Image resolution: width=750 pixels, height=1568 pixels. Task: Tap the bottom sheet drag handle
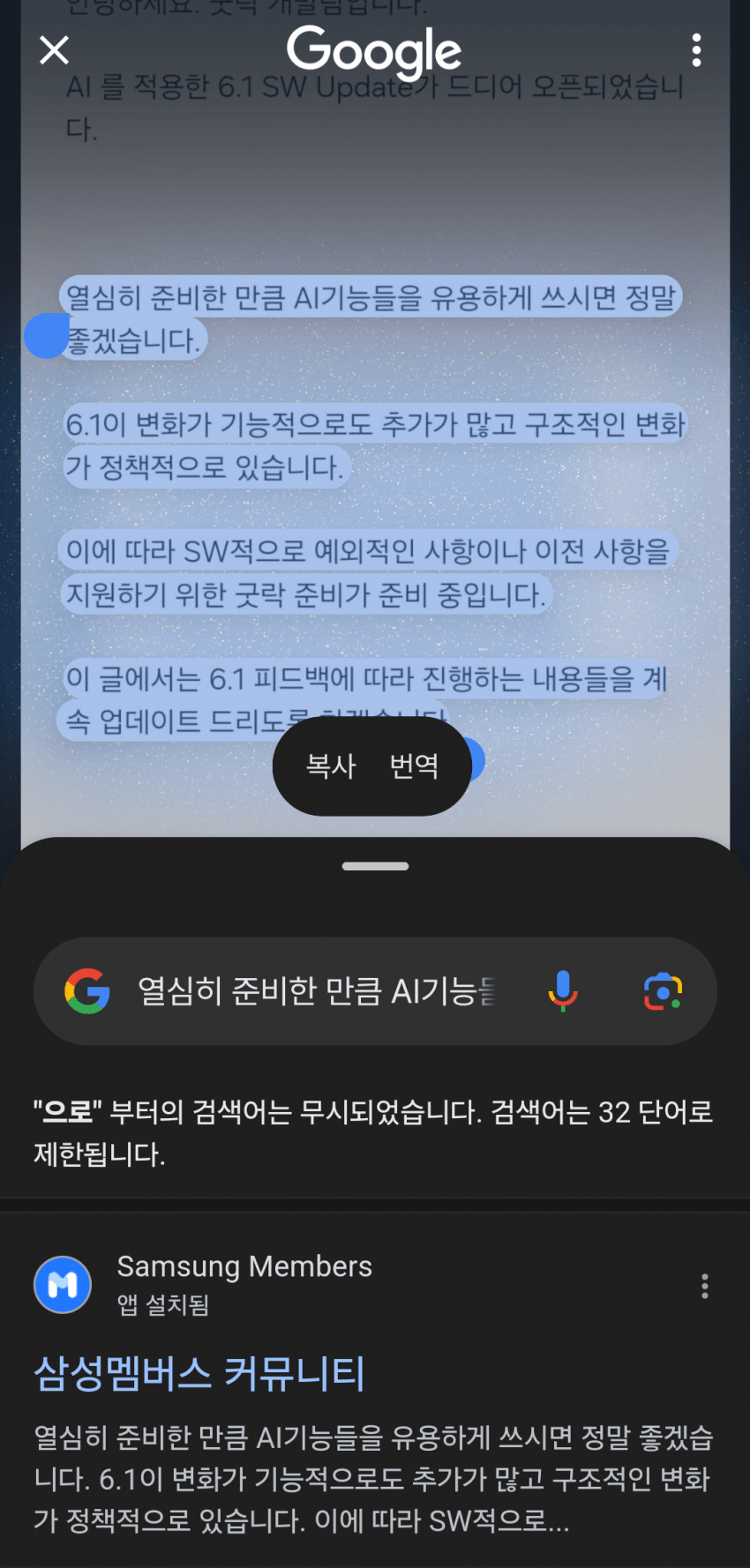(x=375, y=866)
